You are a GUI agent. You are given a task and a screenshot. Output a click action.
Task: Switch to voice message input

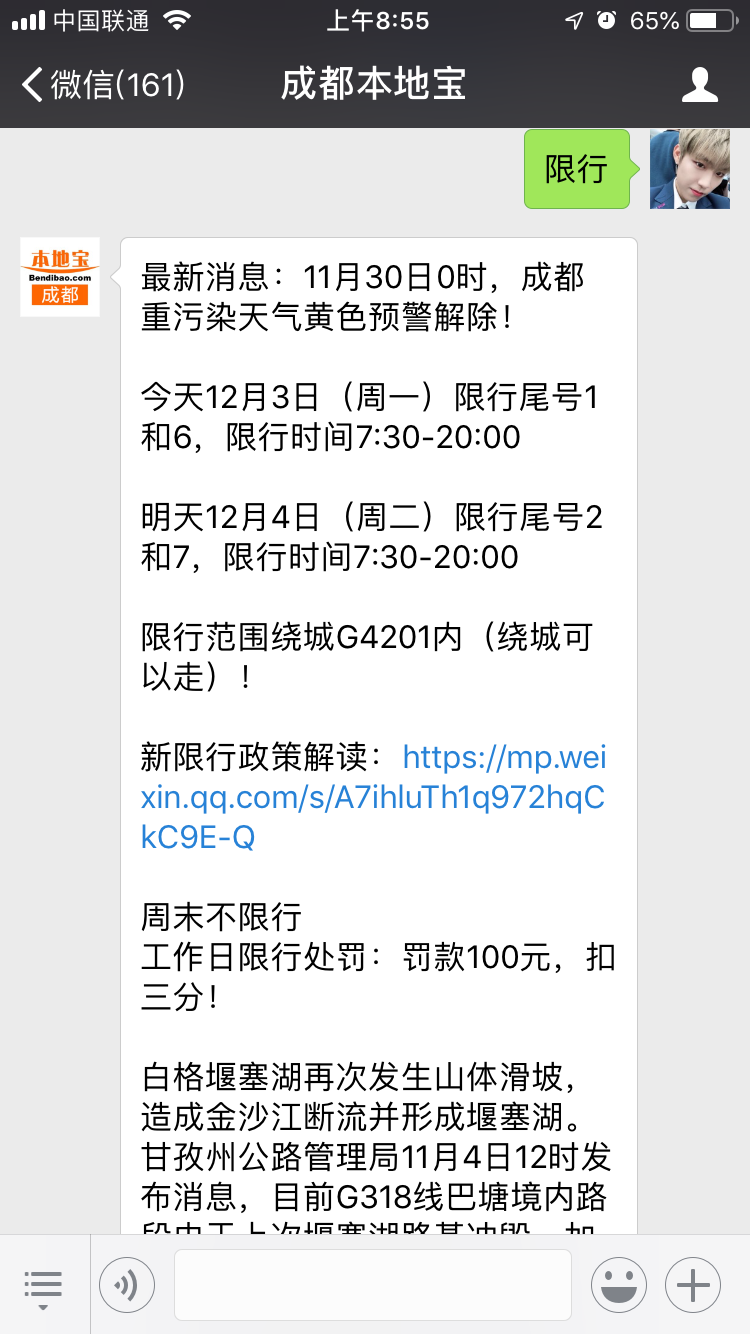(127, 1285)
